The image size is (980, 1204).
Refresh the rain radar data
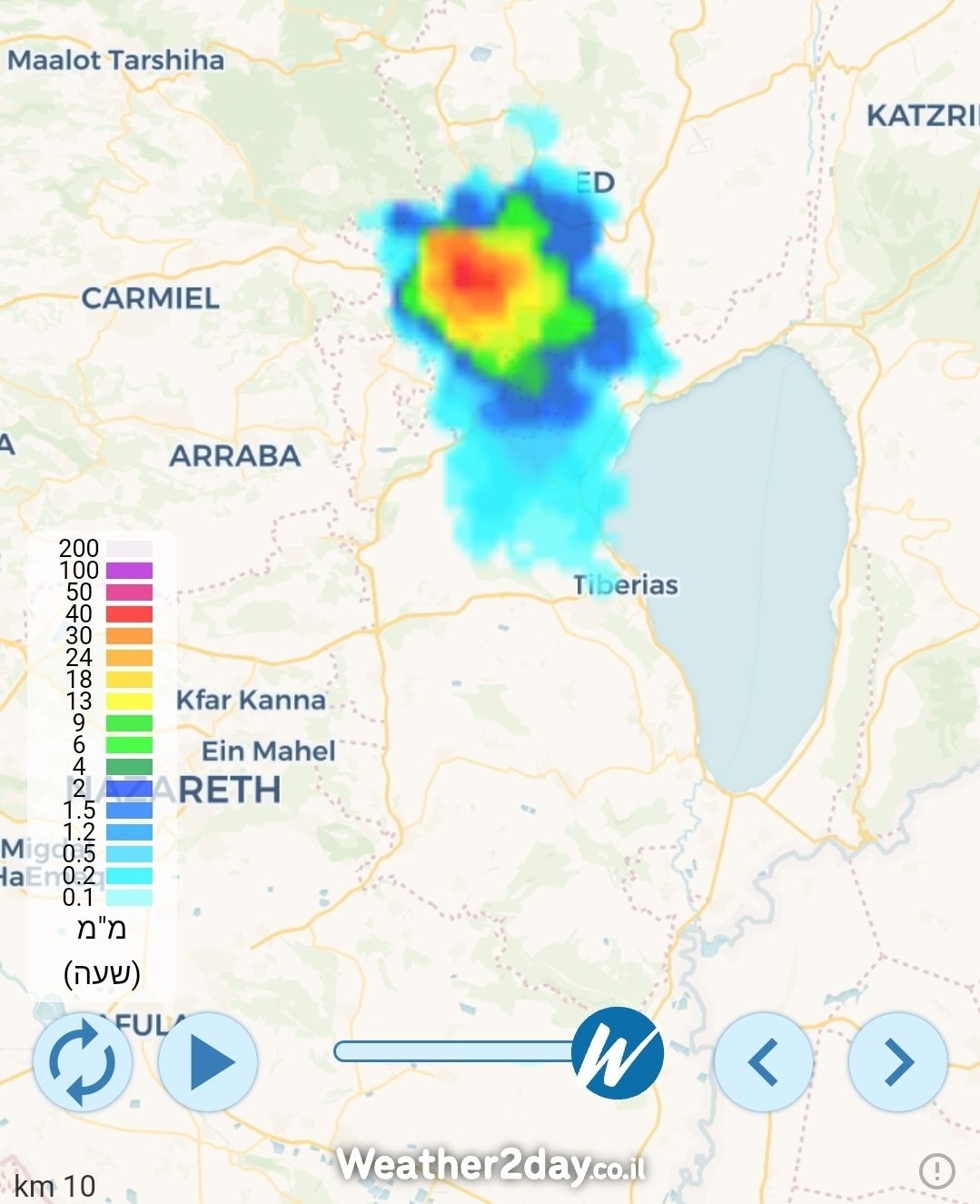[83, 1062]
